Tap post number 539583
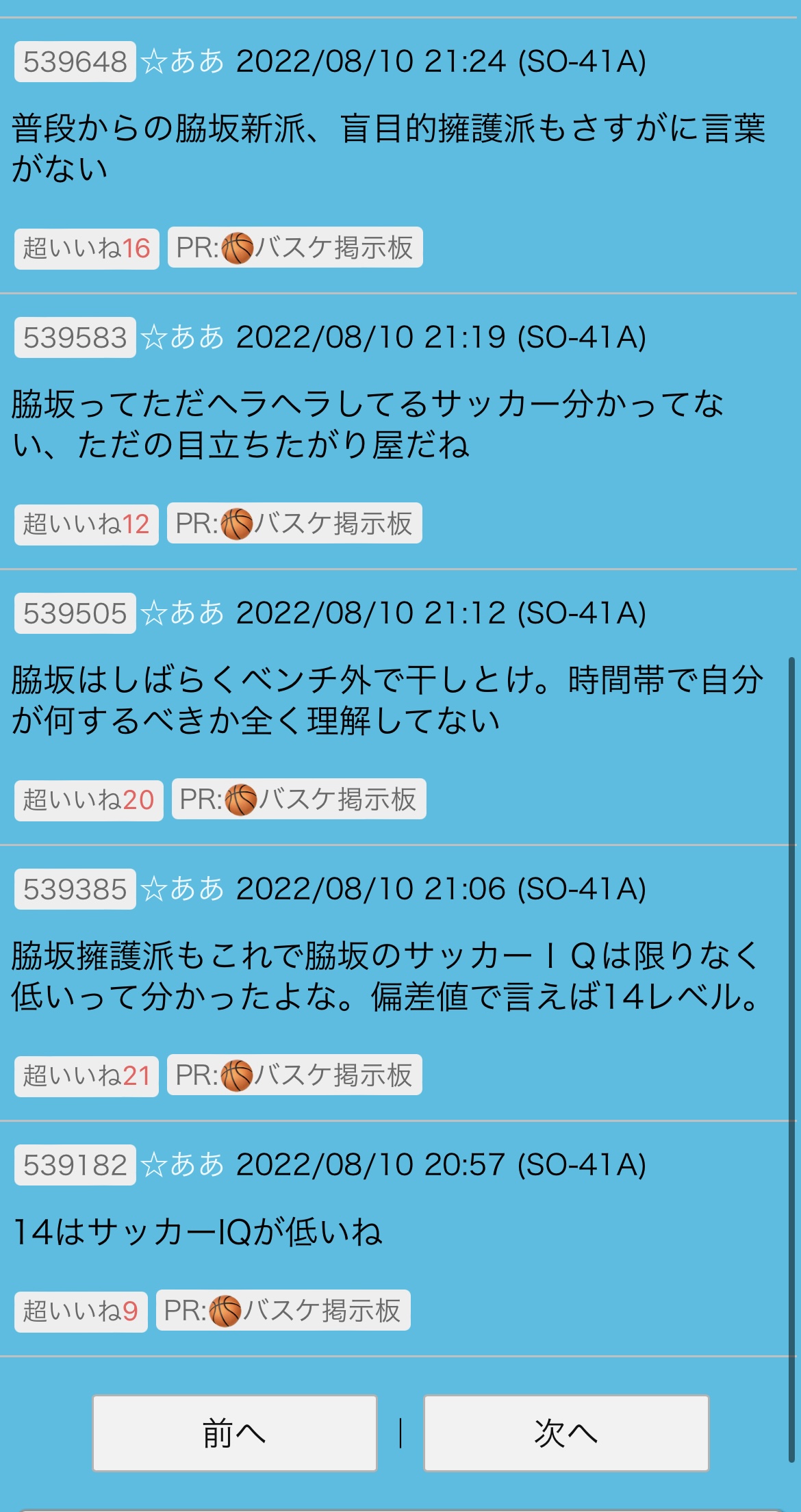The height and width of the screenshot is (1512, 801). [x=75, y=337]
